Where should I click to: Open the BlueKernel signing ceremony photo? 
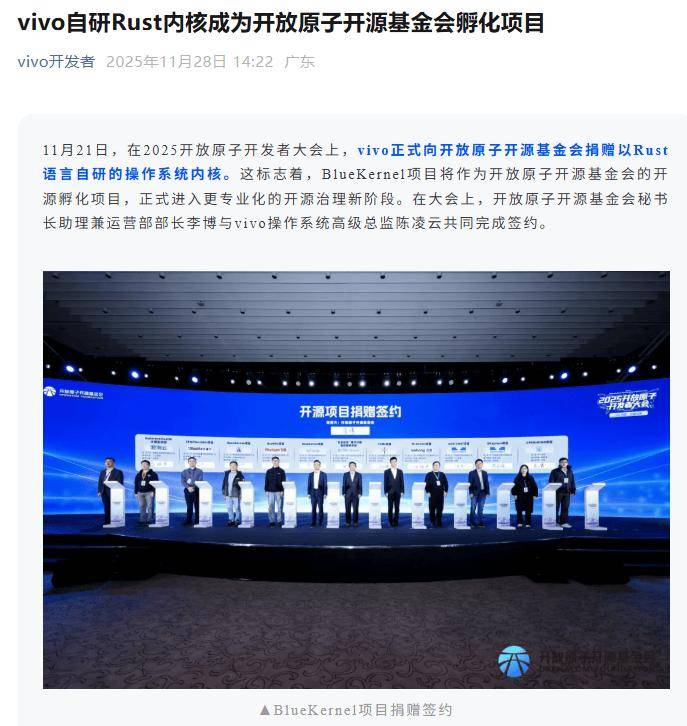356,480
